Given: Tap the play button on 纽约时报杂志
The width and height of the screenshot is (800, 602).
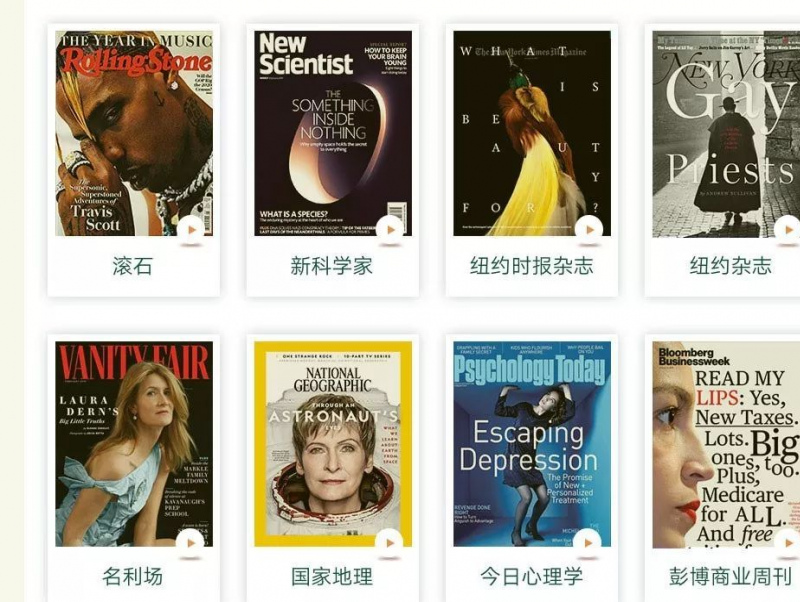Looking at the screenshot, I should [589, 229].
